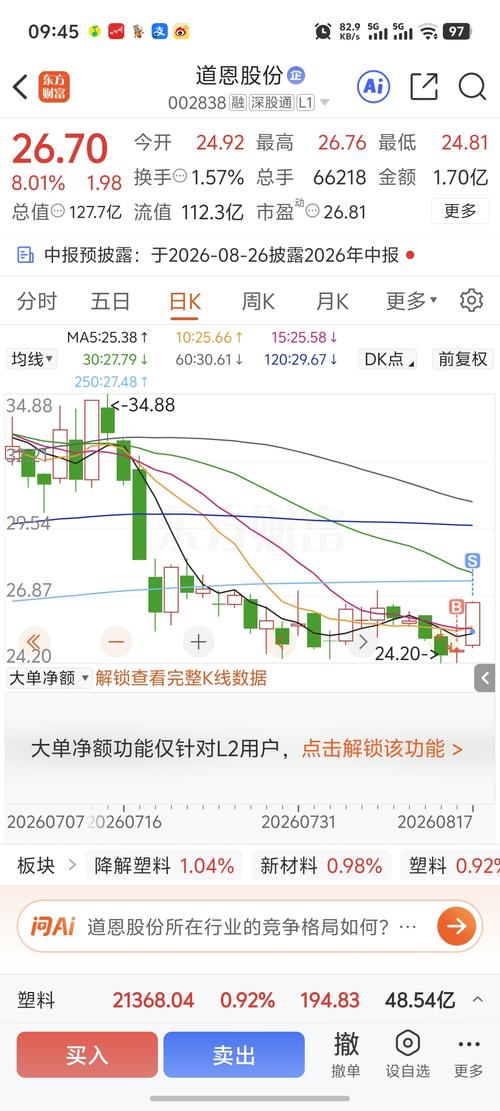Viewport: 500px width, 1111px height.
Task: Ask 问Ai about industry competition
Action: tap(250, 926)
